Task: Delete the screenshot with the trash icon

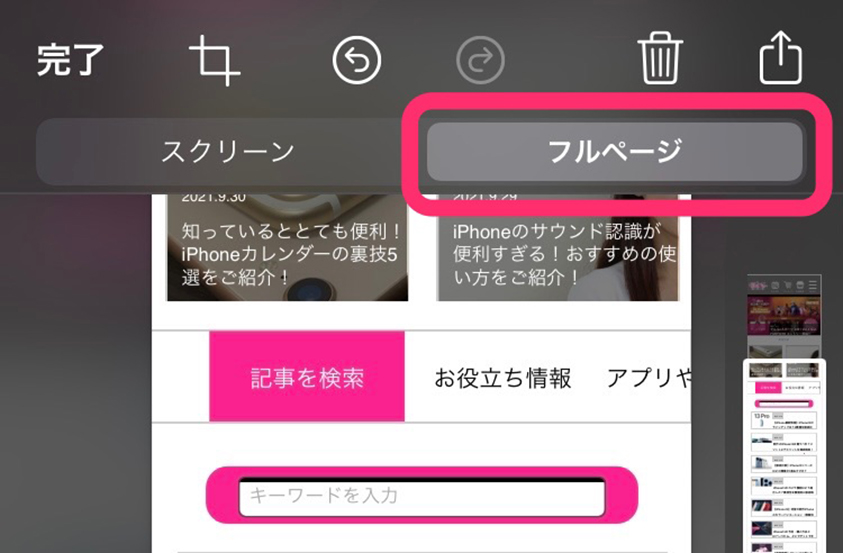Action: [x=659, y=61]
